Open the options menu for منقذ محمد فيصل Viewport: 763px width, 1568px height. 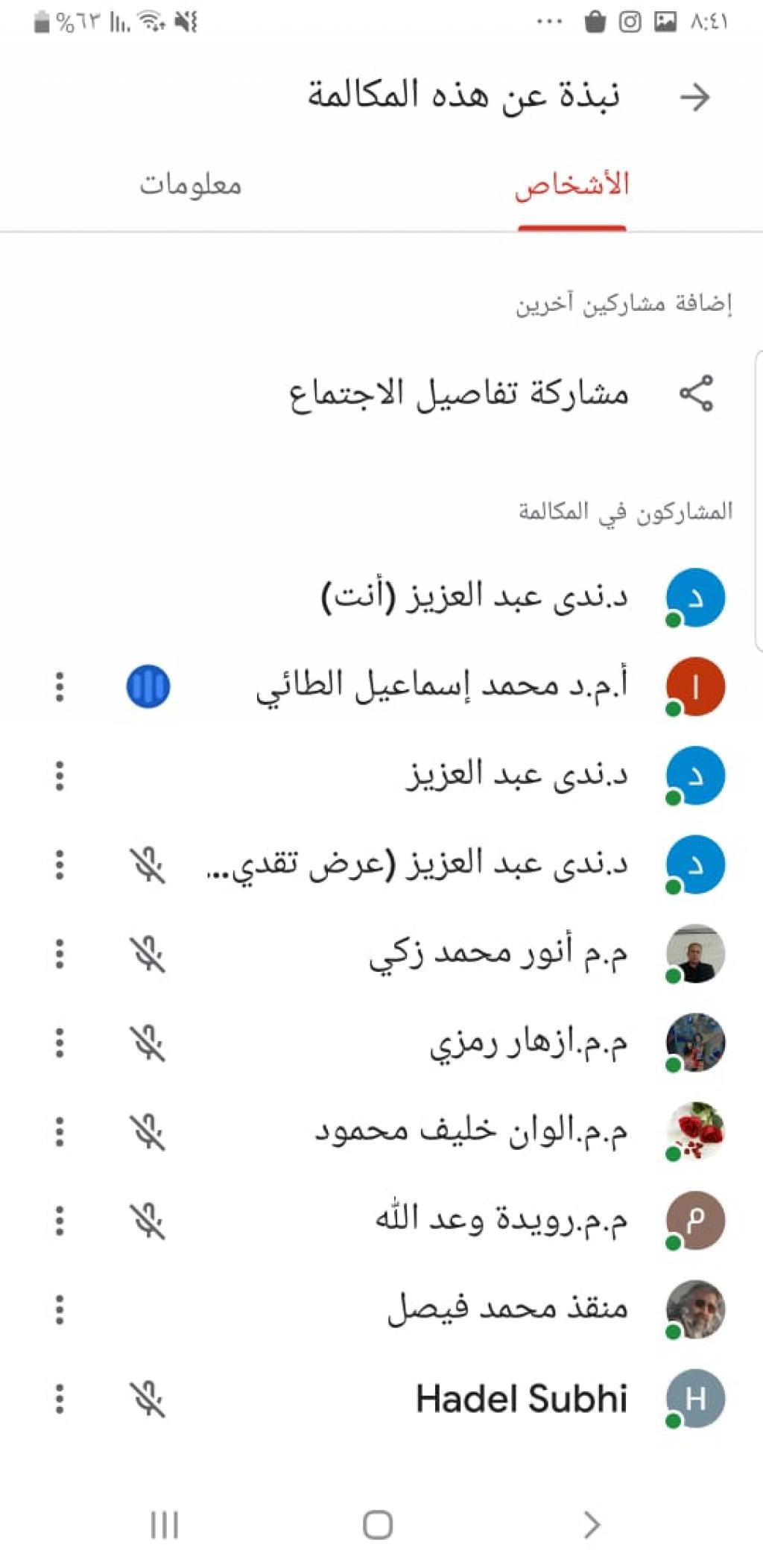coord(60,1309)
